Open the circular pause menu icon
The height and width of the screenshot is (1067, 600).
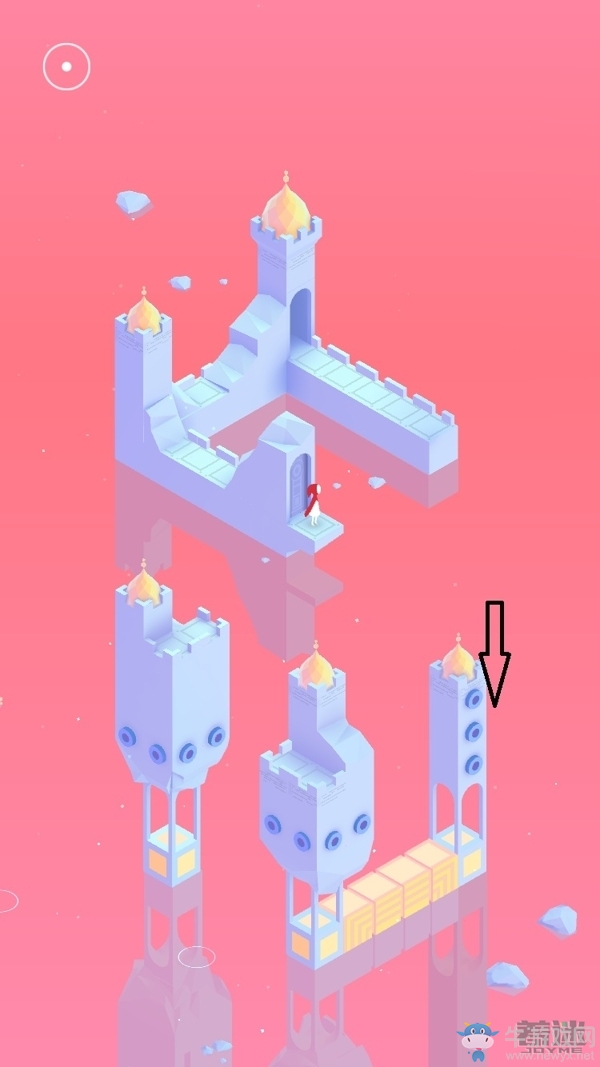(66, 67)
